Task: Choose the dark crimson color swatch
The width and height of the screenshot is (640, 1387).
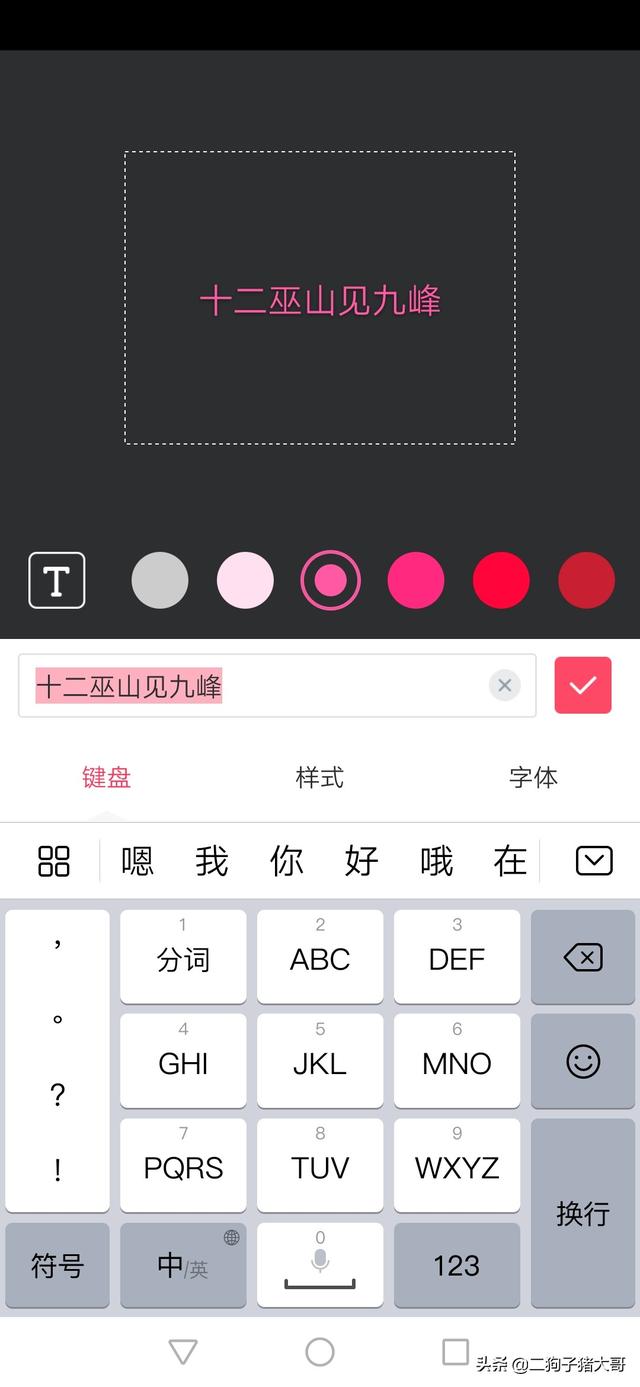Action: click(586, 580)
